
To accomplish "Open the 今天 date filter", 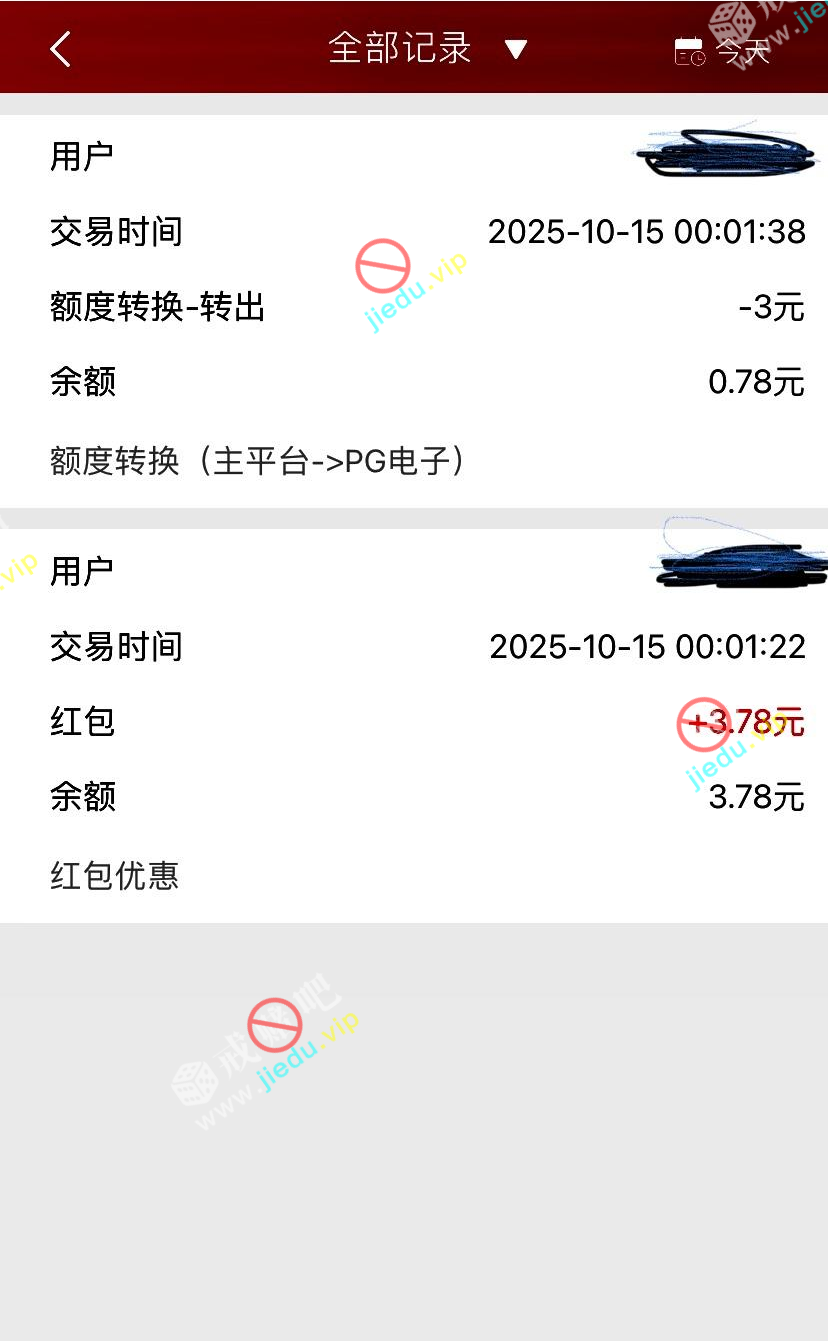I will (x=723, y=51).
